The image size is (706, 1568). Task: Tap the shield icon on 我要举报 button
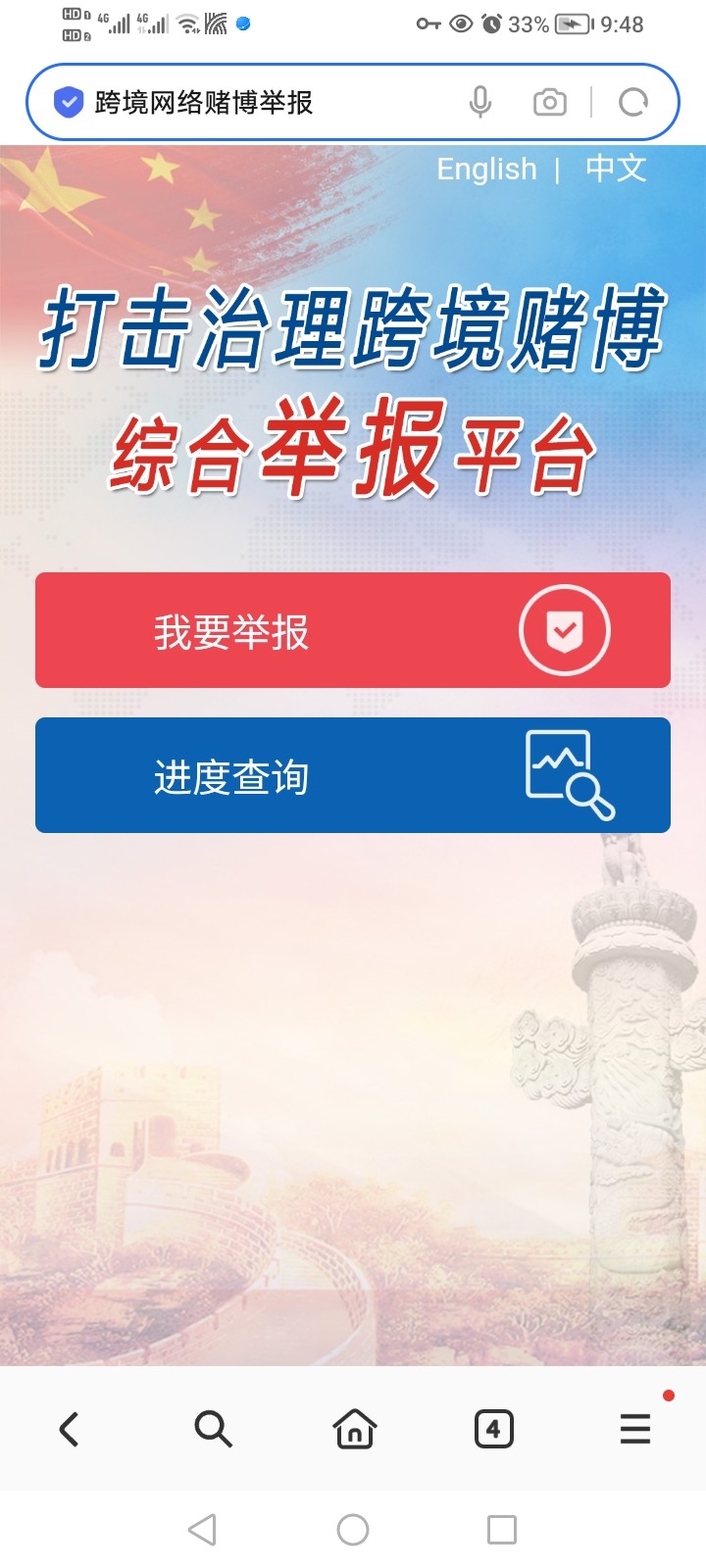[x=564, y=630]
